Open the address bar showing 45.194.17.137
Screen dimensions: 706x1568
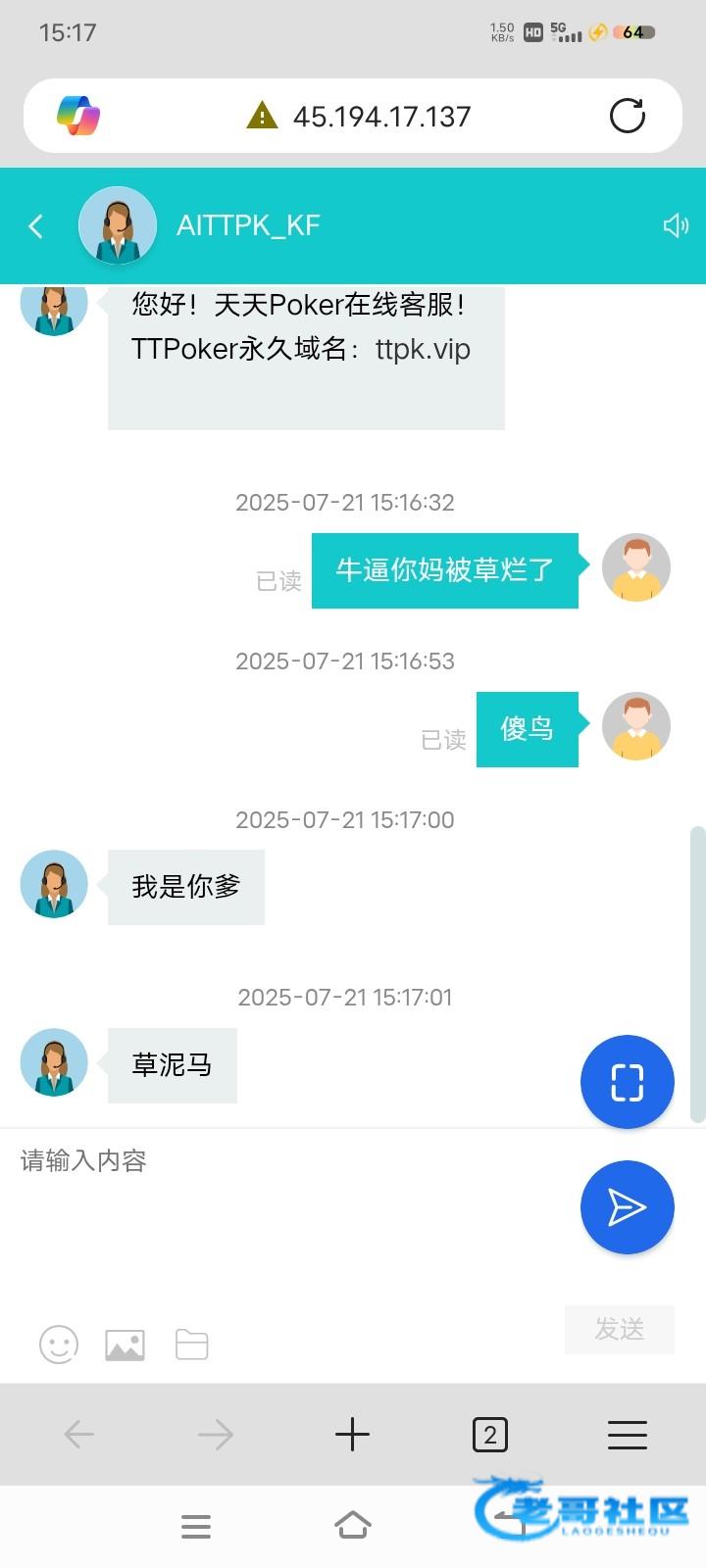pos(382,117)
